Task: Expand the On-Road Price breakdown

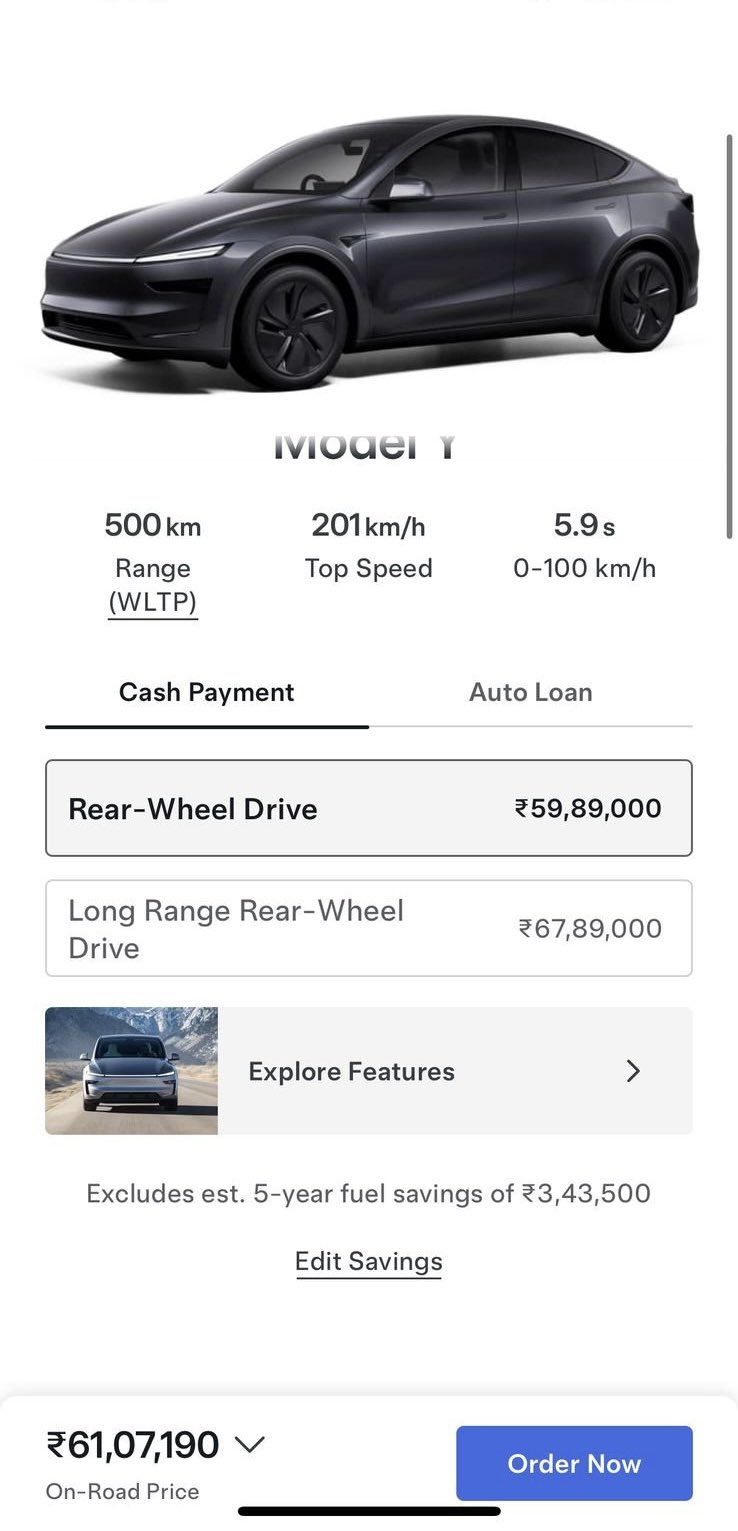Action: [x=249, y=1445]
